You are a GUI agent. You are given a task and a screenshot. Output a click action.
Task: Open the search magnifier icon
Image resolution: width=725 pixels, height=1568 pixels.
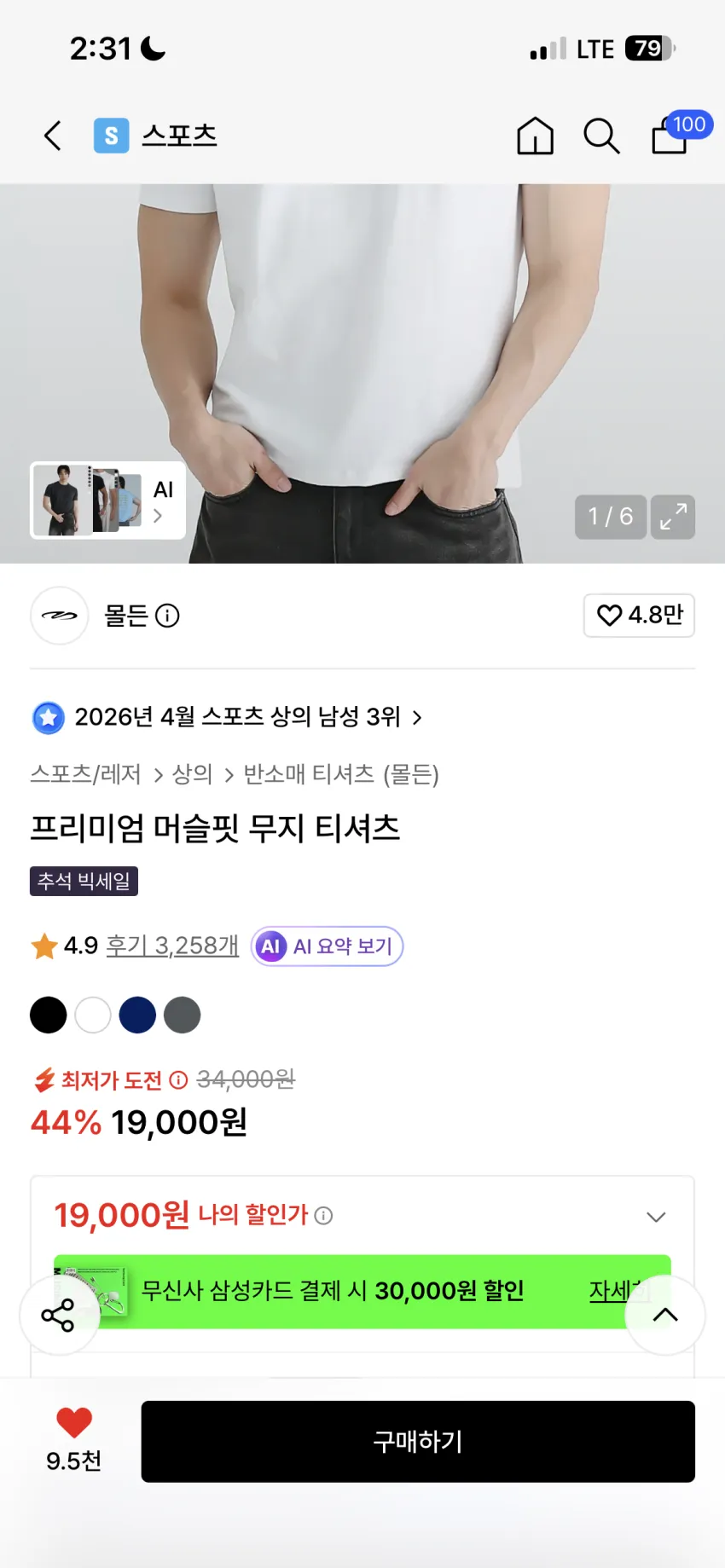click(x=601, y=136)
